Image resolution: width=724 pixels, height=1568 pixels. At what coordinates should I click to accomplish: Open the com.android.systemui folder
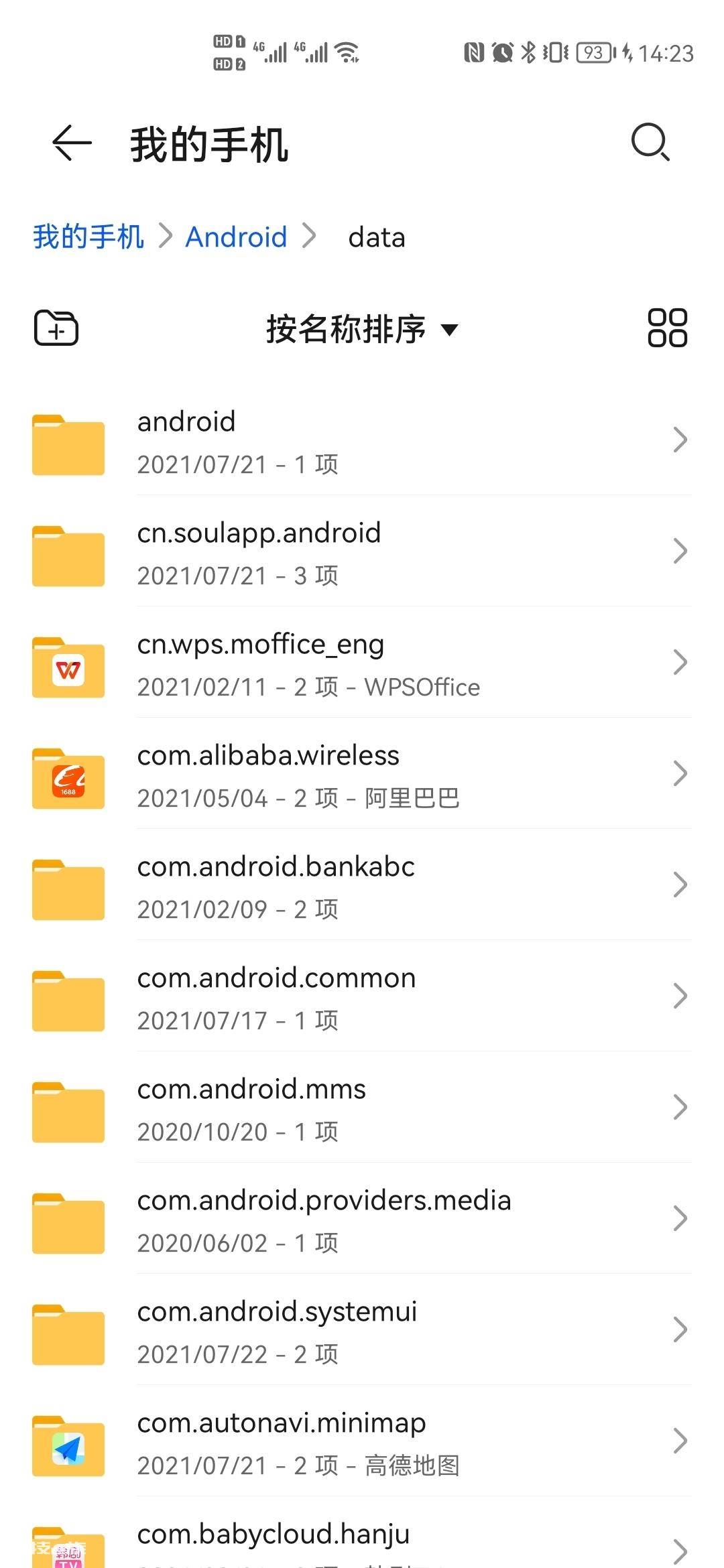click(x=362, y=1330)
